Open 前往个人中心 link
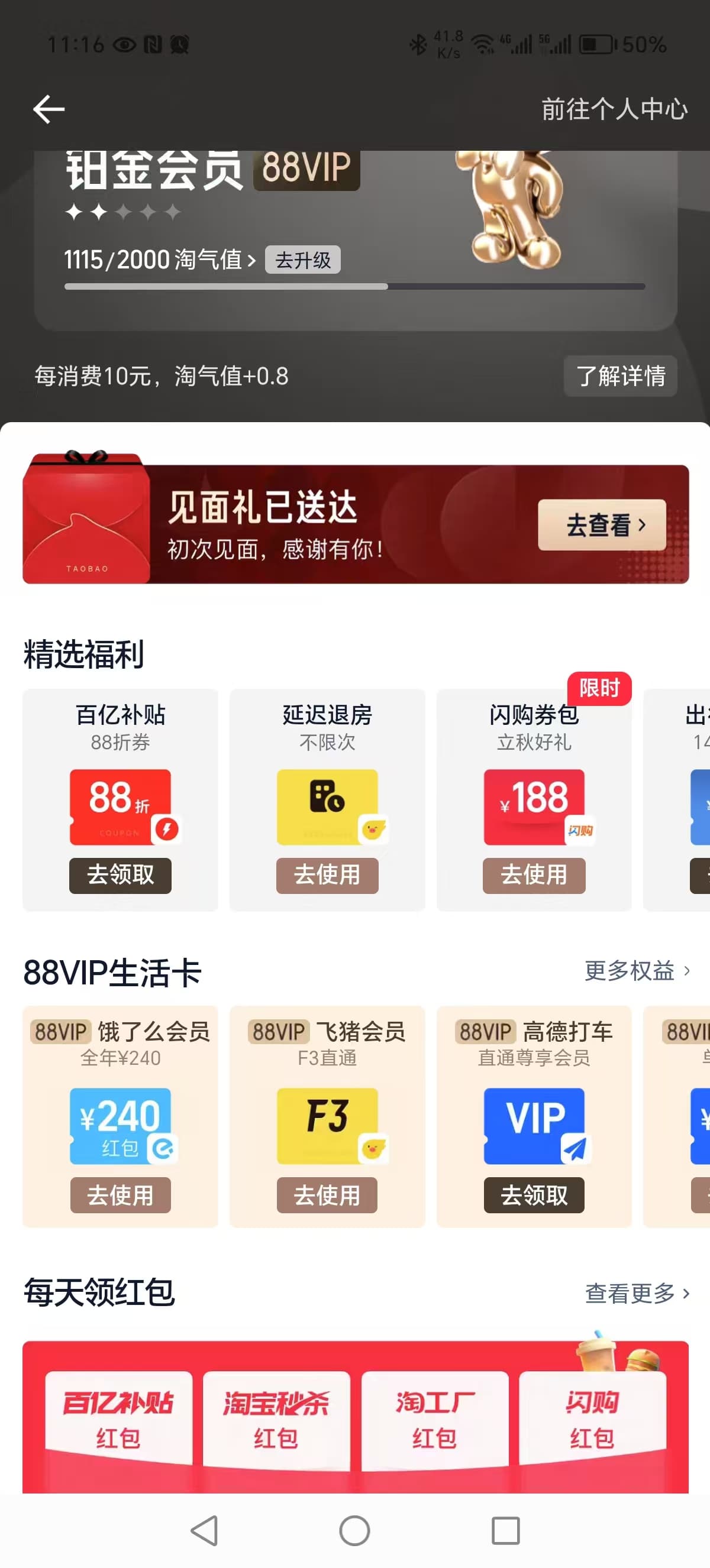The width and height of the screenshot is (710, 1568). coord(614,109)
